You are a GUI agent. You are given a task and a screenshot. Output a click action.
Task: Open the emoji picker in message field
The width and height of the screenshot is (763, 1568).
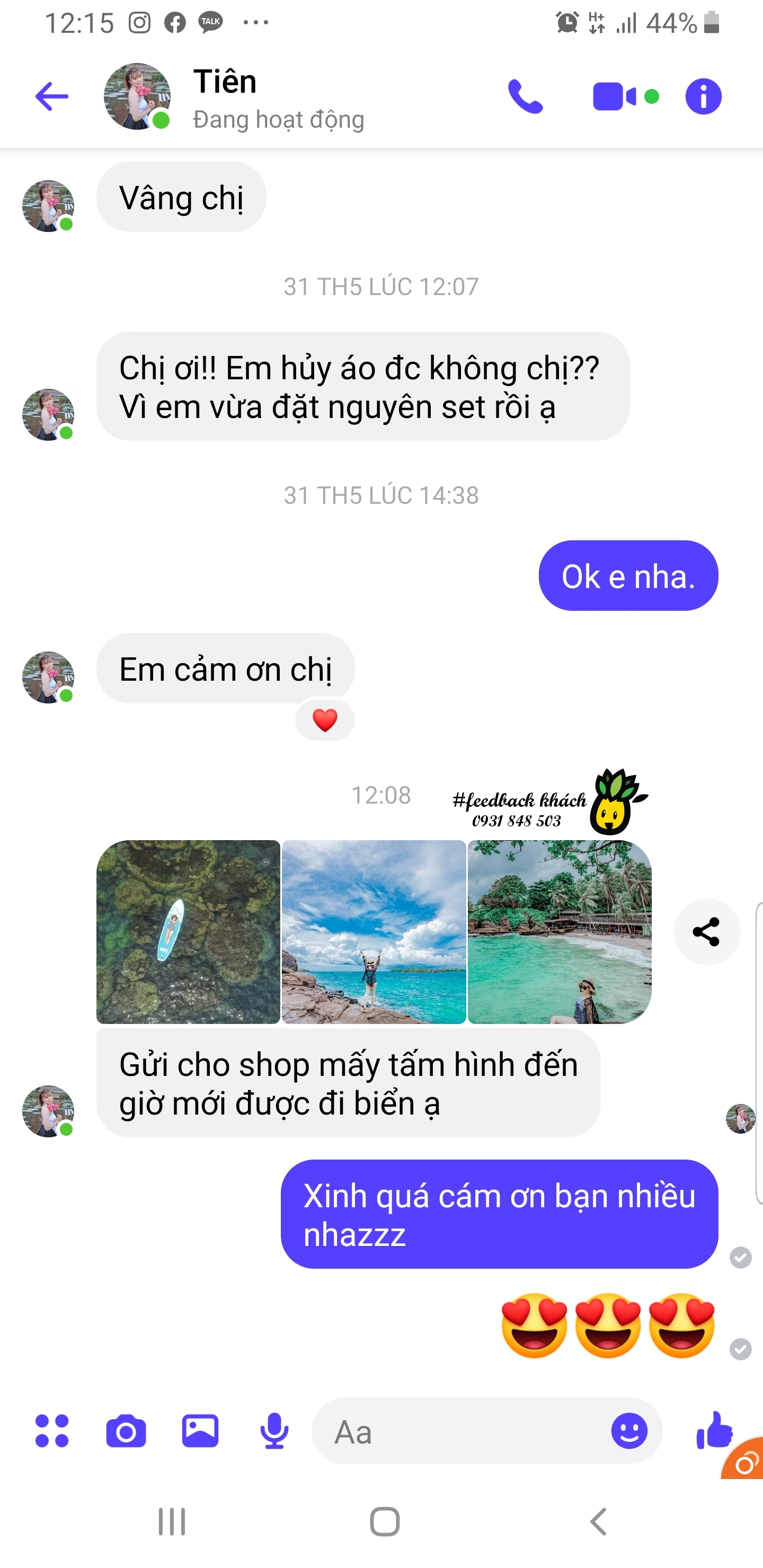pos(629,1430)
